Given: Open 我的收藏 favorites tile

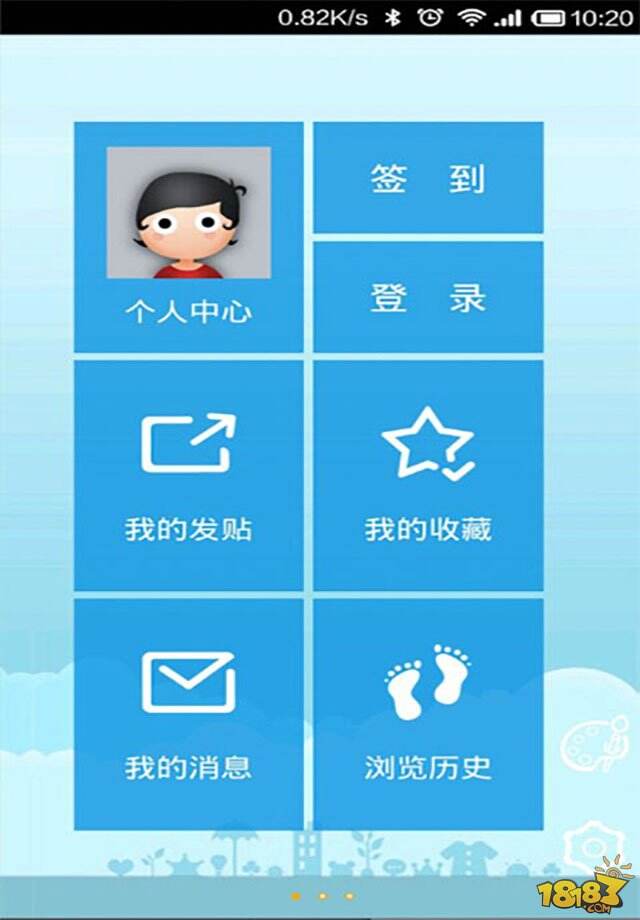Looking at the screenshot, I should 428,475.
